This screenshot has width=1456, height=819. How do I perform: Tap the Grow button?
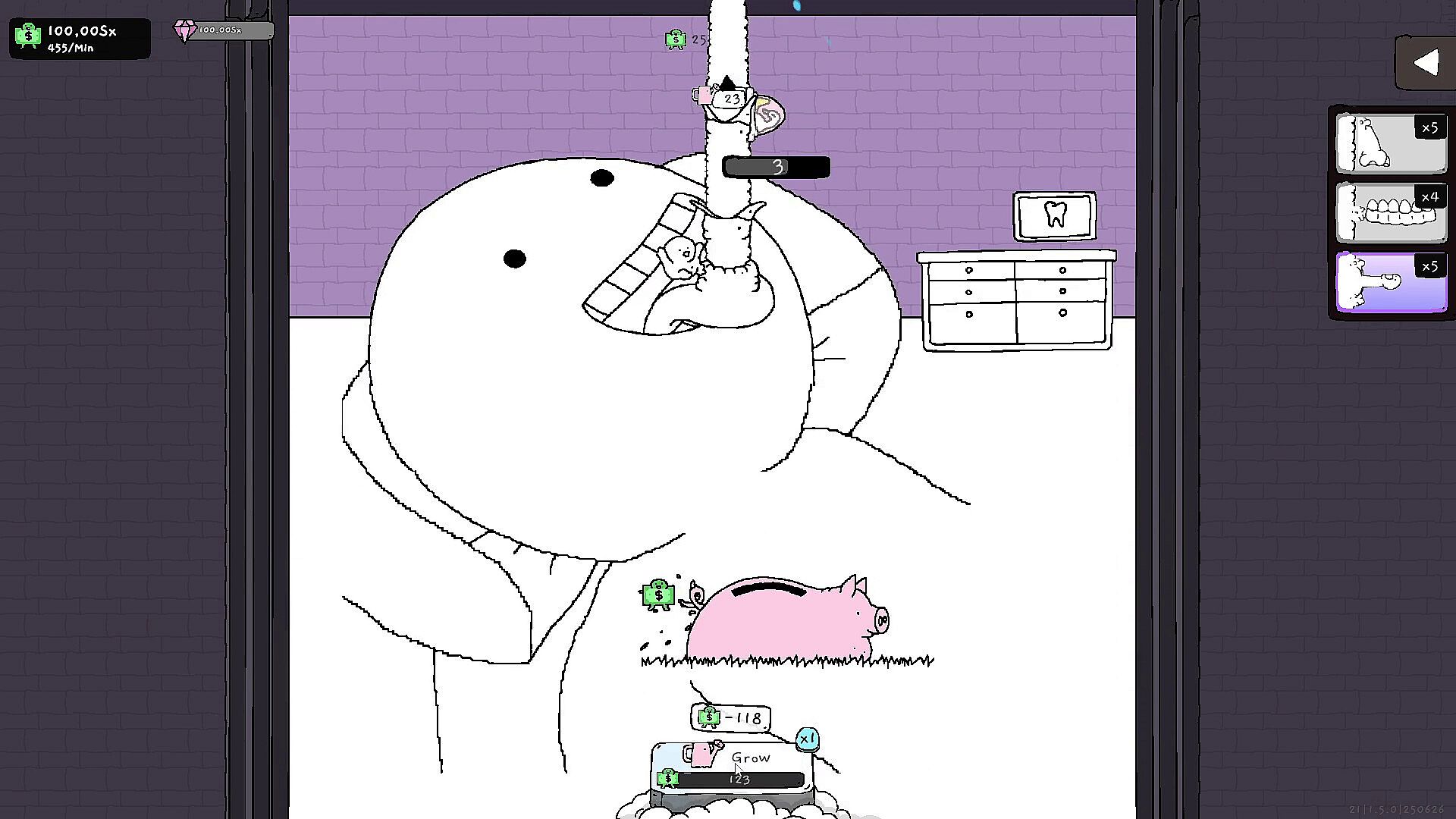(x=733, y=764)
